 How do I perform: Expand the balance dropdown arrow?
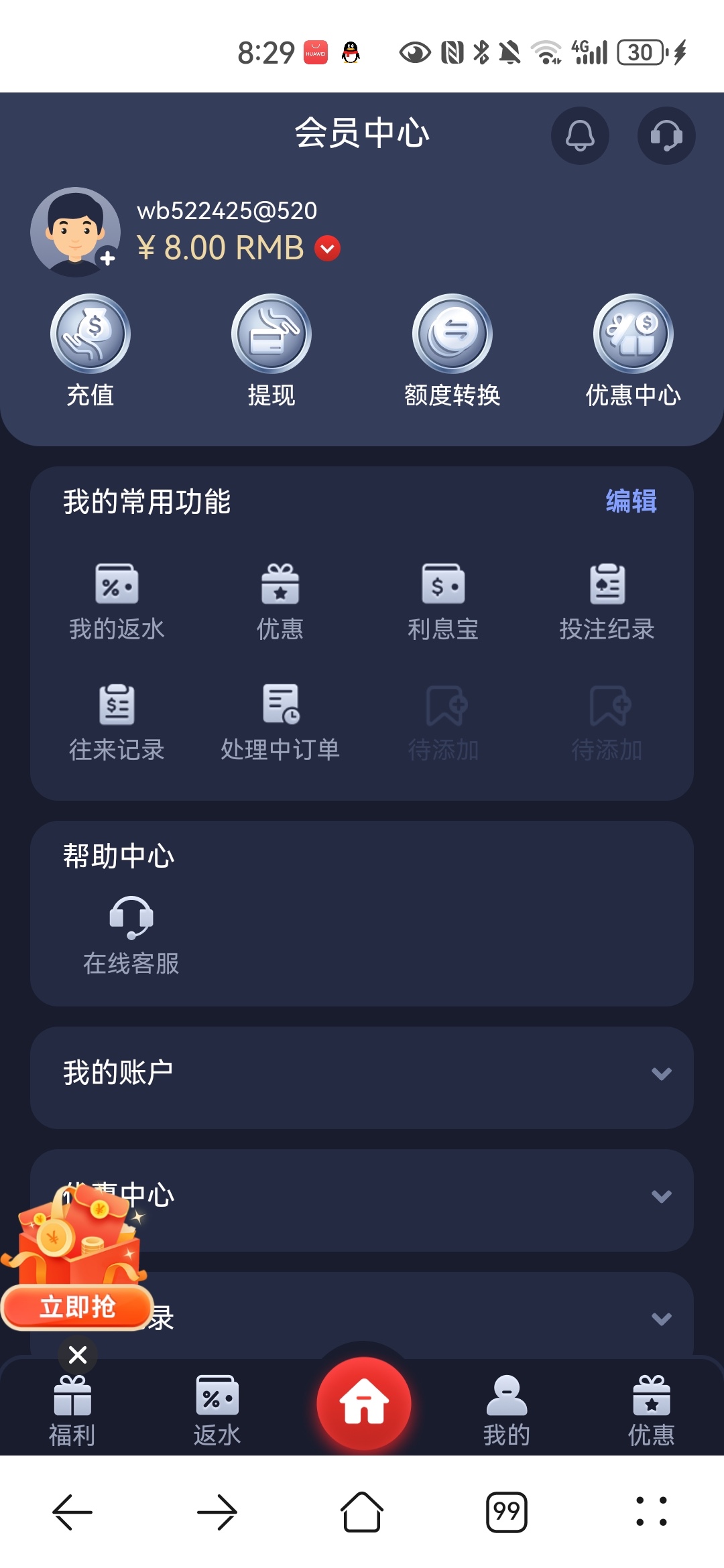pyautogui.click(x=328, y=249)
